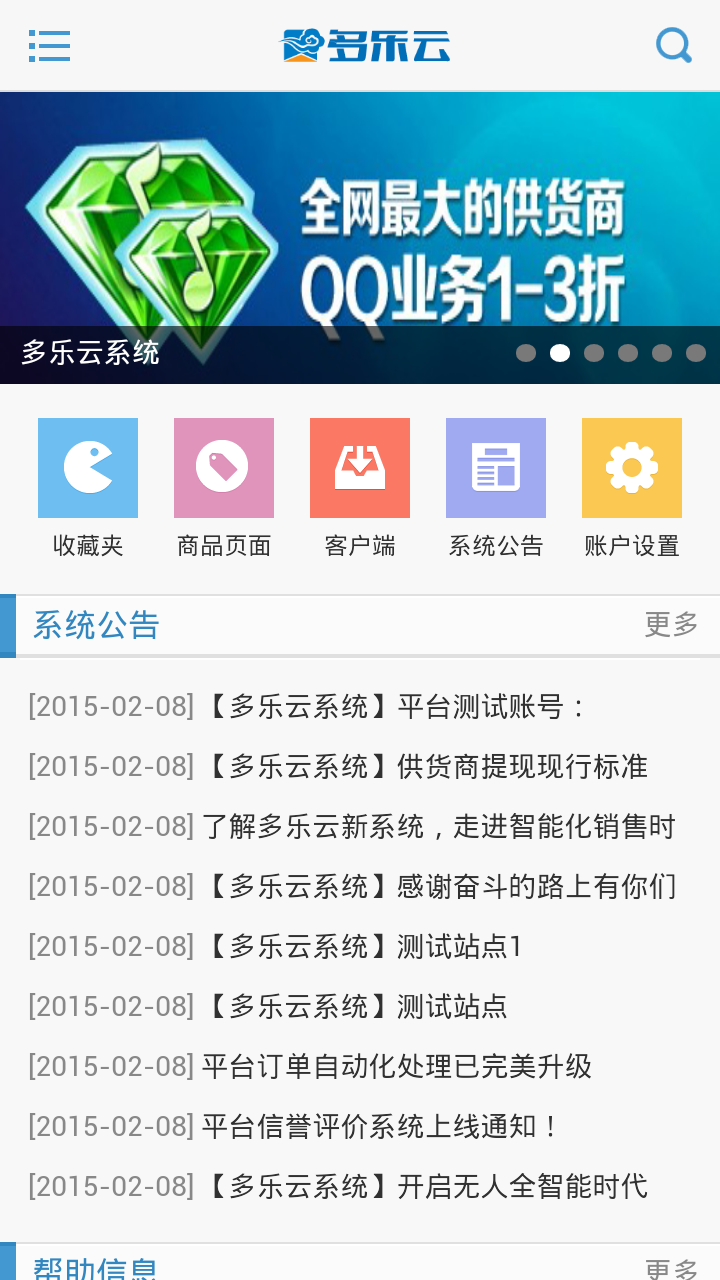Screen dimensions: 720x1280
Task: Open the 帮助信息 section header
Action: tap(93, 1266)
